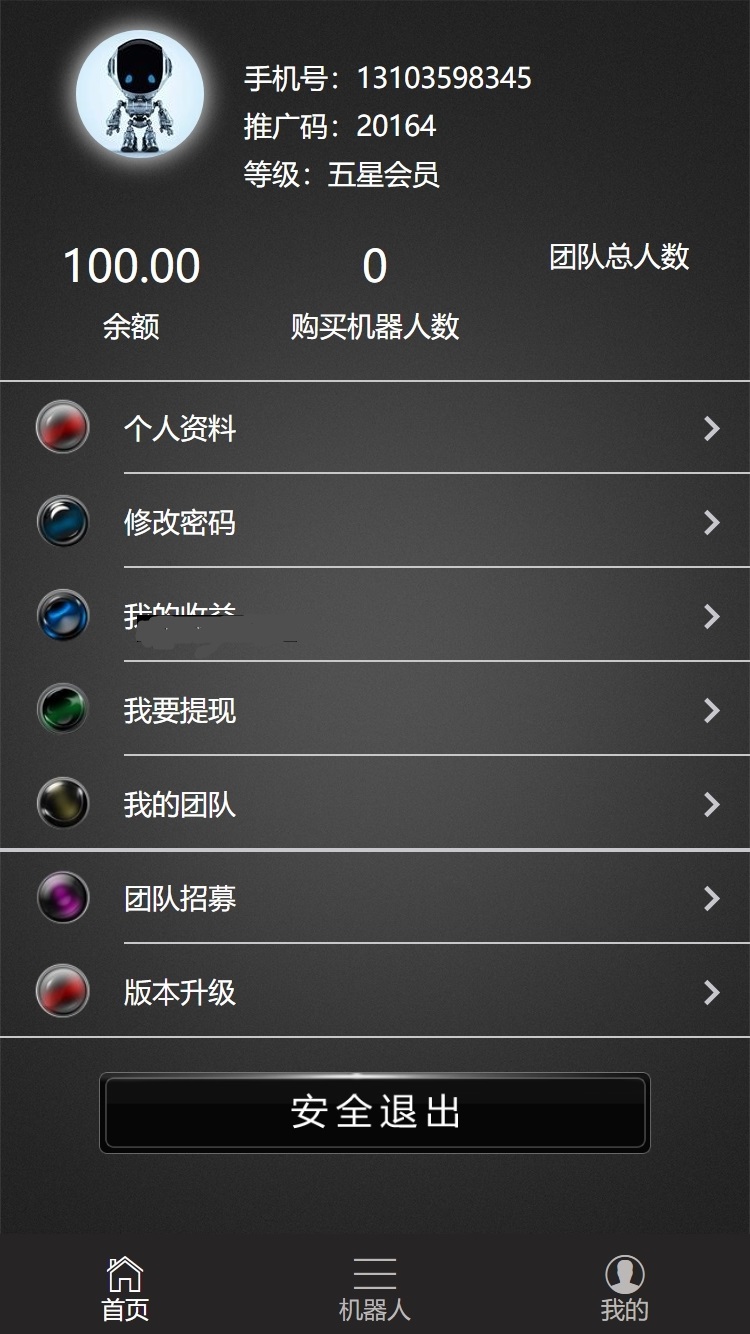Switch to the 机器人 tab
The height and width of the screenshot is (1334, 750).
[375, 1288]
